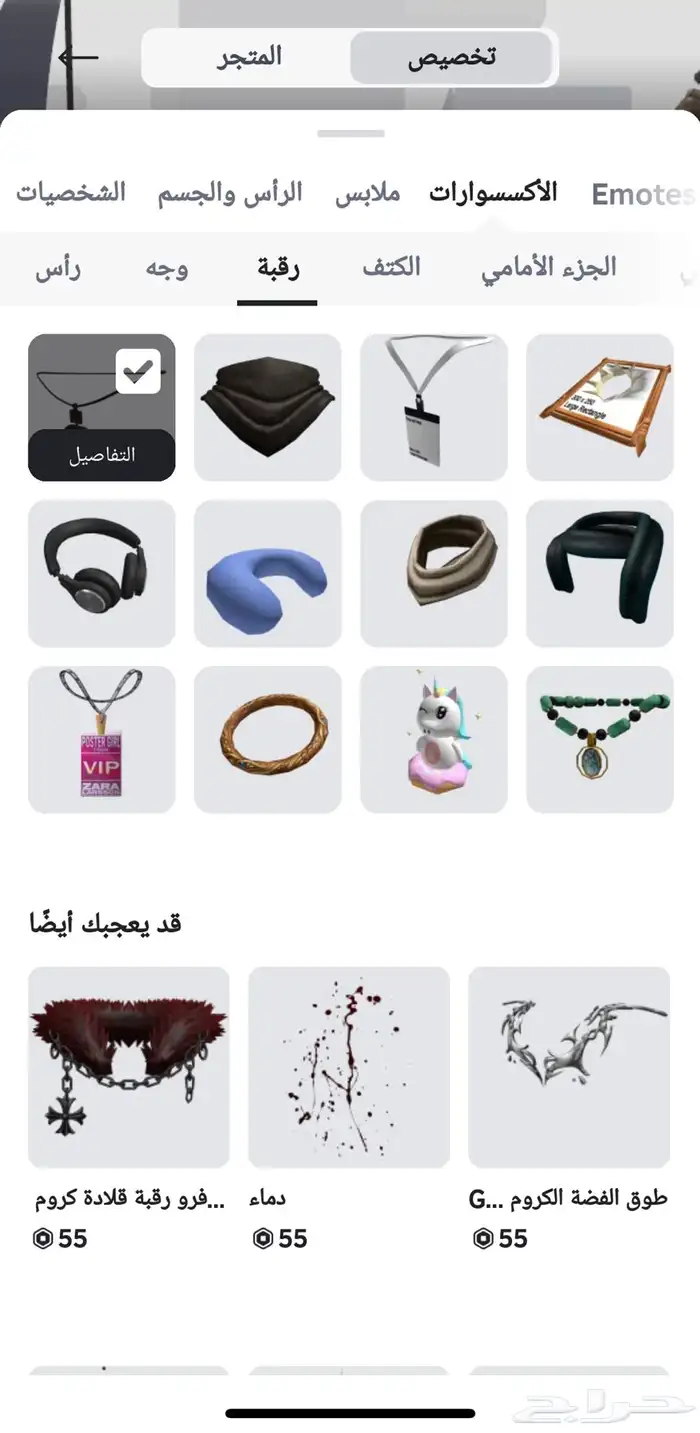Open الجزء الأمامي accessories subtab

[548, 268]
